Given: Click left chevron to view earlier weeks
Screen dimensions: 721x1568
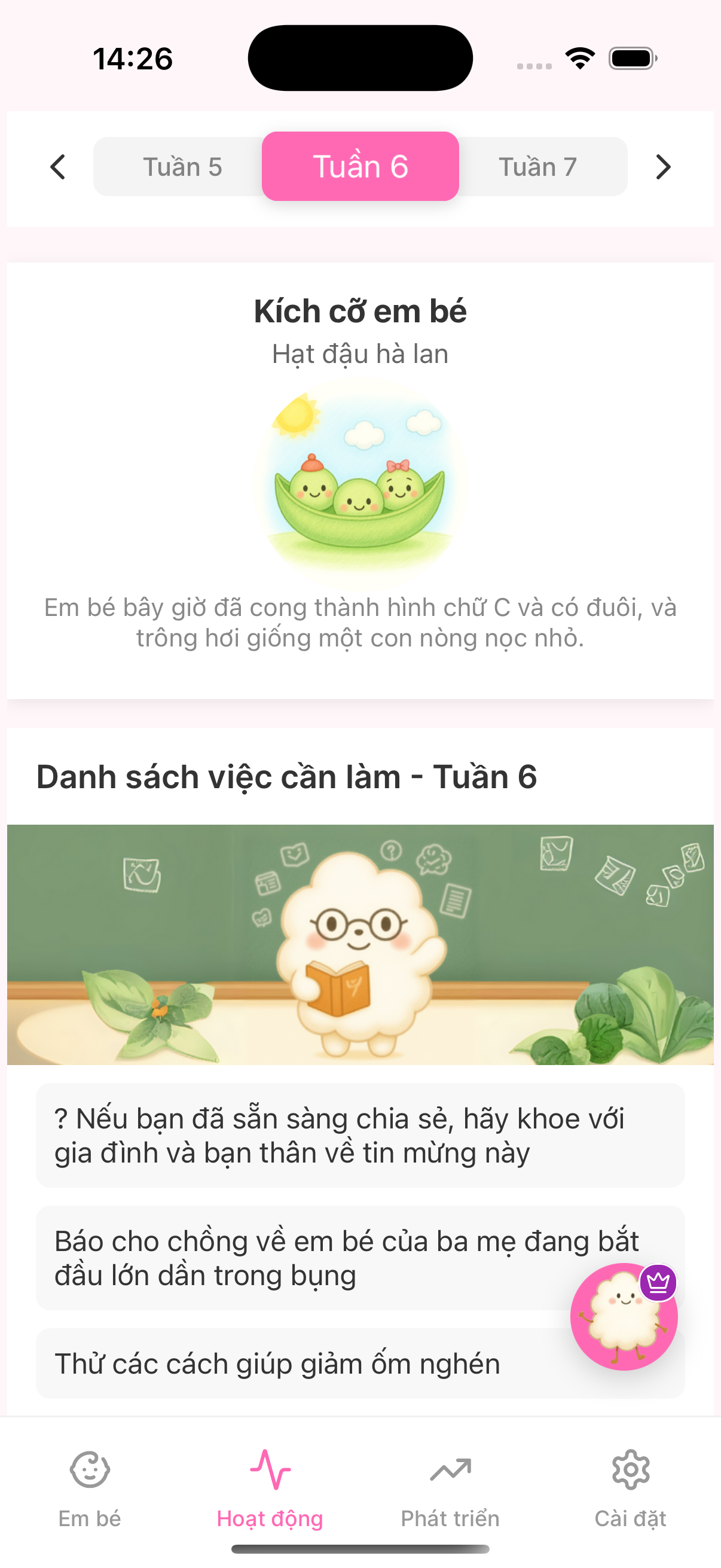Looking at the screenshot, I should click(58, 167).
